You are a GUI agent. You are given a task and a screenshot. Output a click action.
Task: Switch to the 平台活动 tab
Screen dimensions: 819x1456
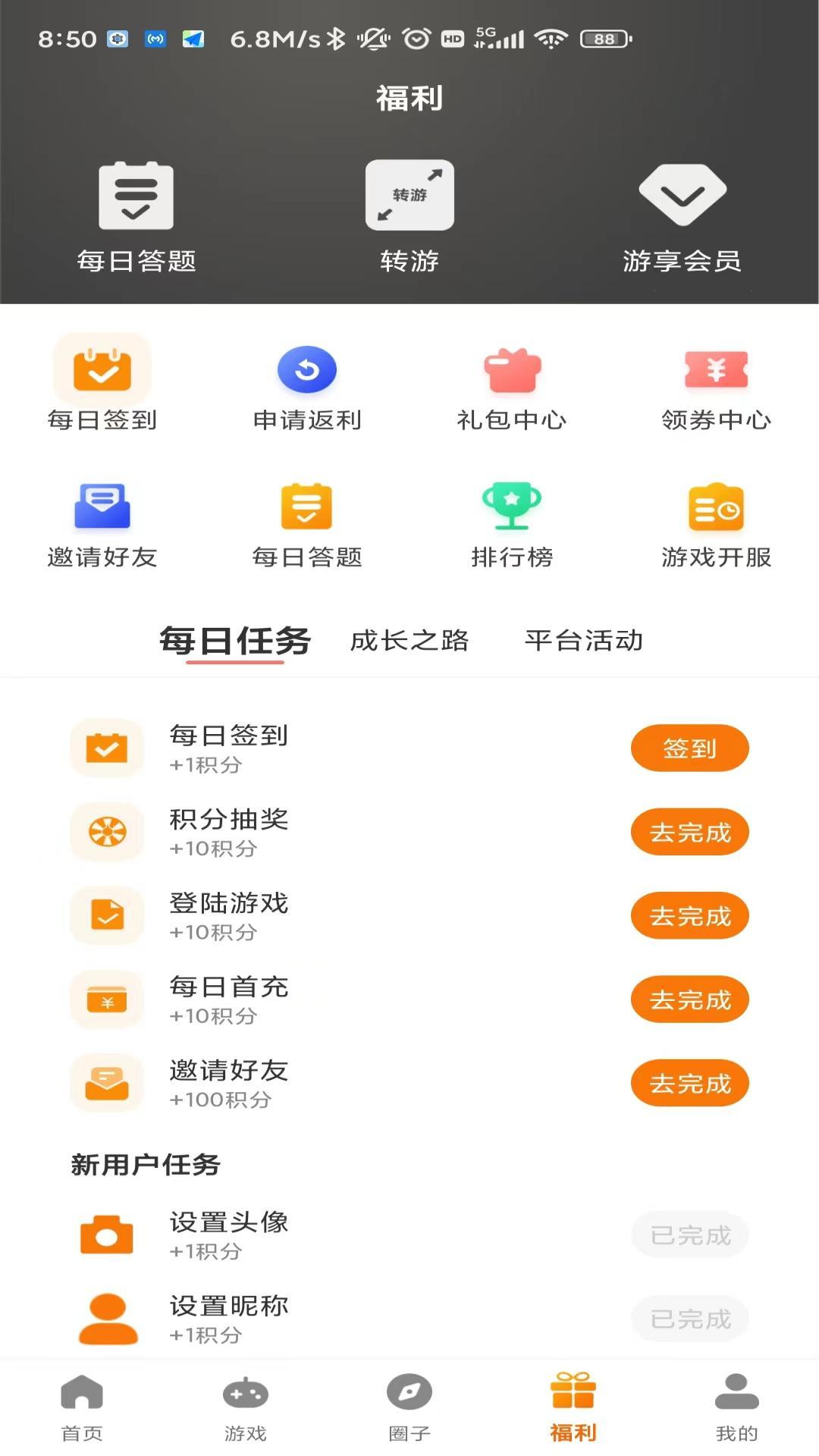(582, 639)
